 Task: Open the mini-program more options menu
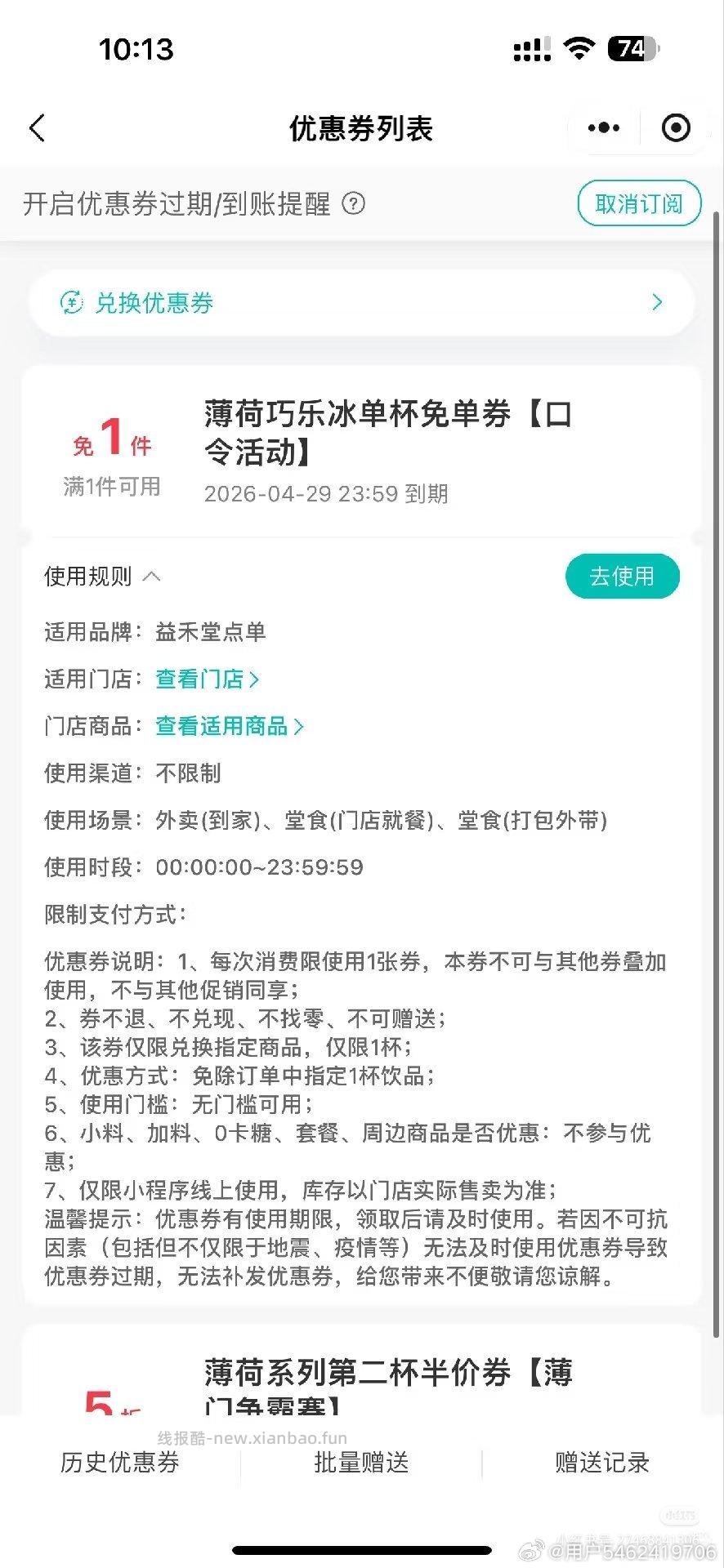tap(603, 128)
